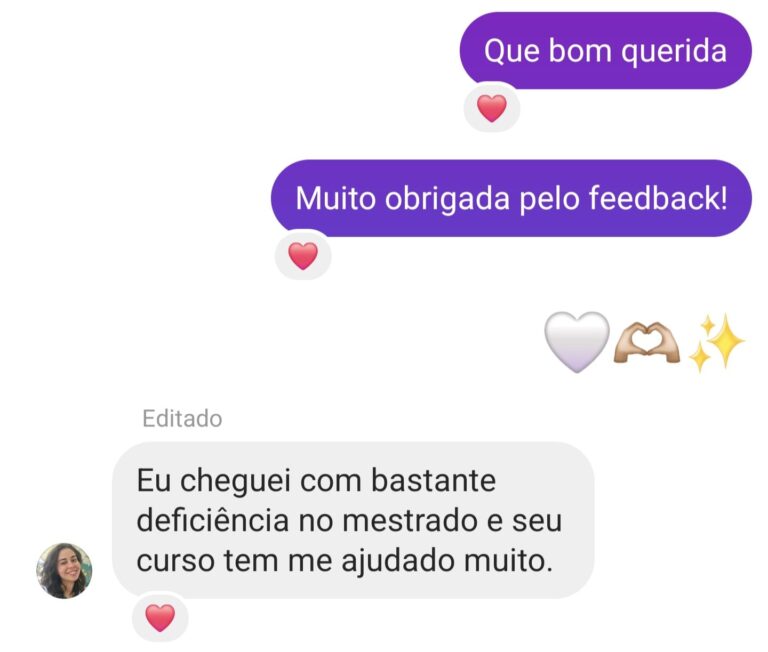Viewport: 768px width, 652px height.
Task: View heart reaction under 'Muito obrigada pelo feedback!'
Action: pos(303,256)
